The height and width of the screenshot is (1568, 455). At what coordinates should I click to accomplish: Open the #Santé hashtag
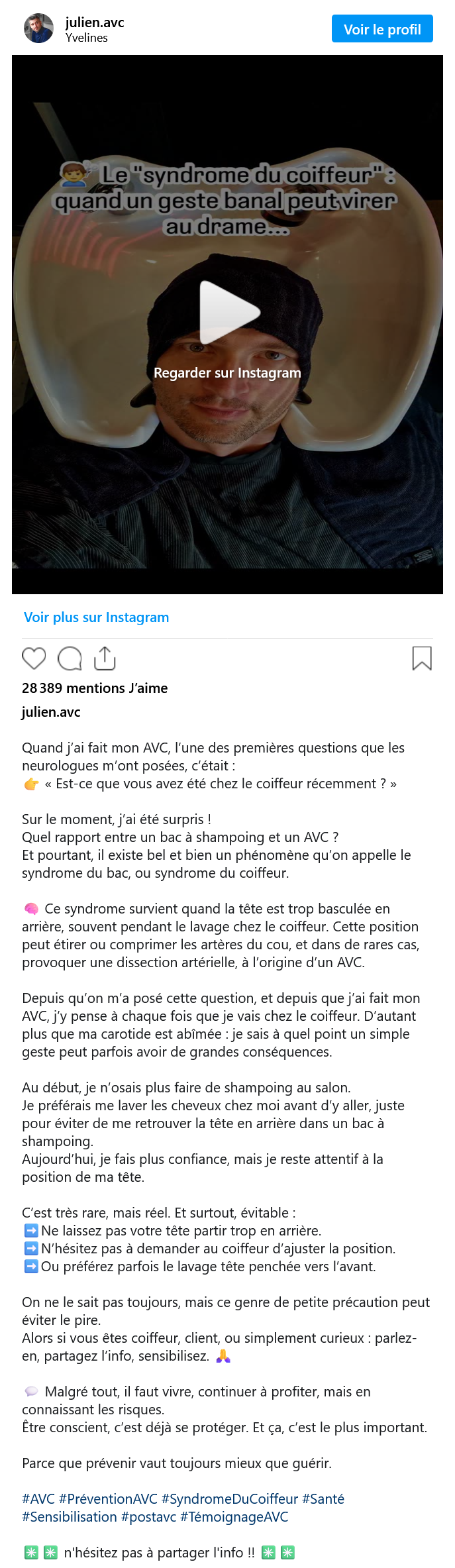click(323, 1498)
